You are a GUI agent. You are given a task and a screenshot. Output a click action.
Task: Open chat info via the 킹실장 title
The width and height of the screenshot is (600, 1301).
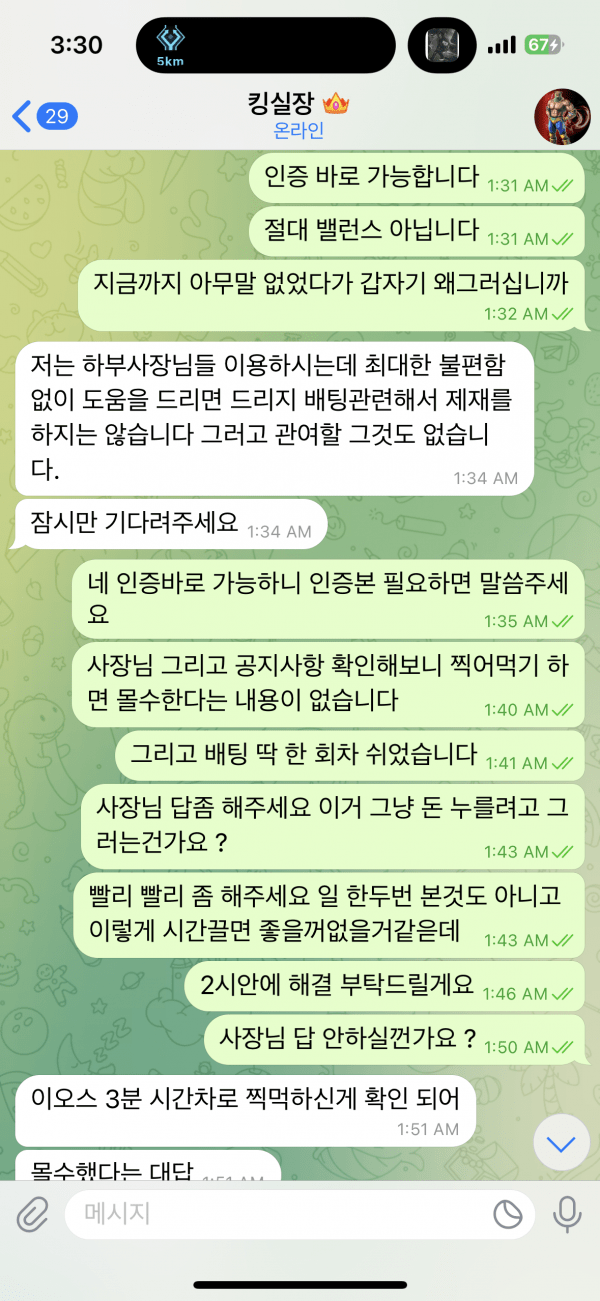298,104
